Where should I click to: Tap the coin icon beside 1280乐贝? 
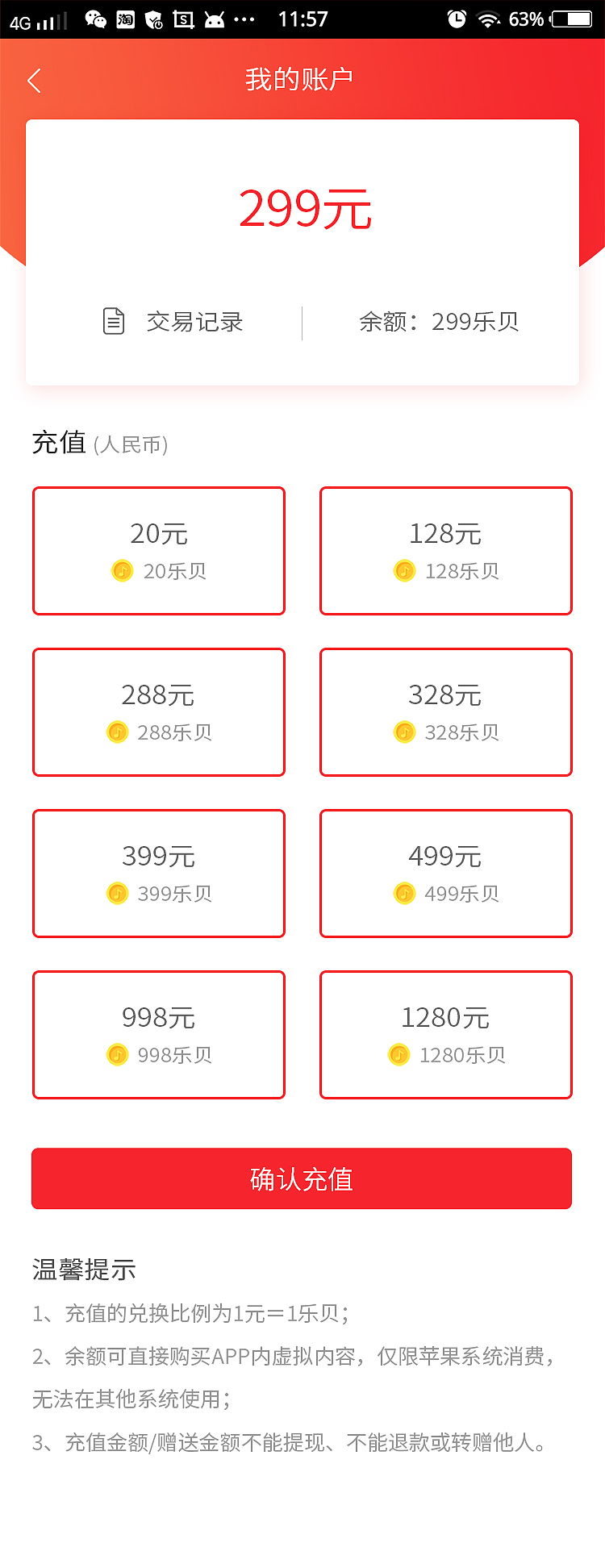pos(398,1054)
